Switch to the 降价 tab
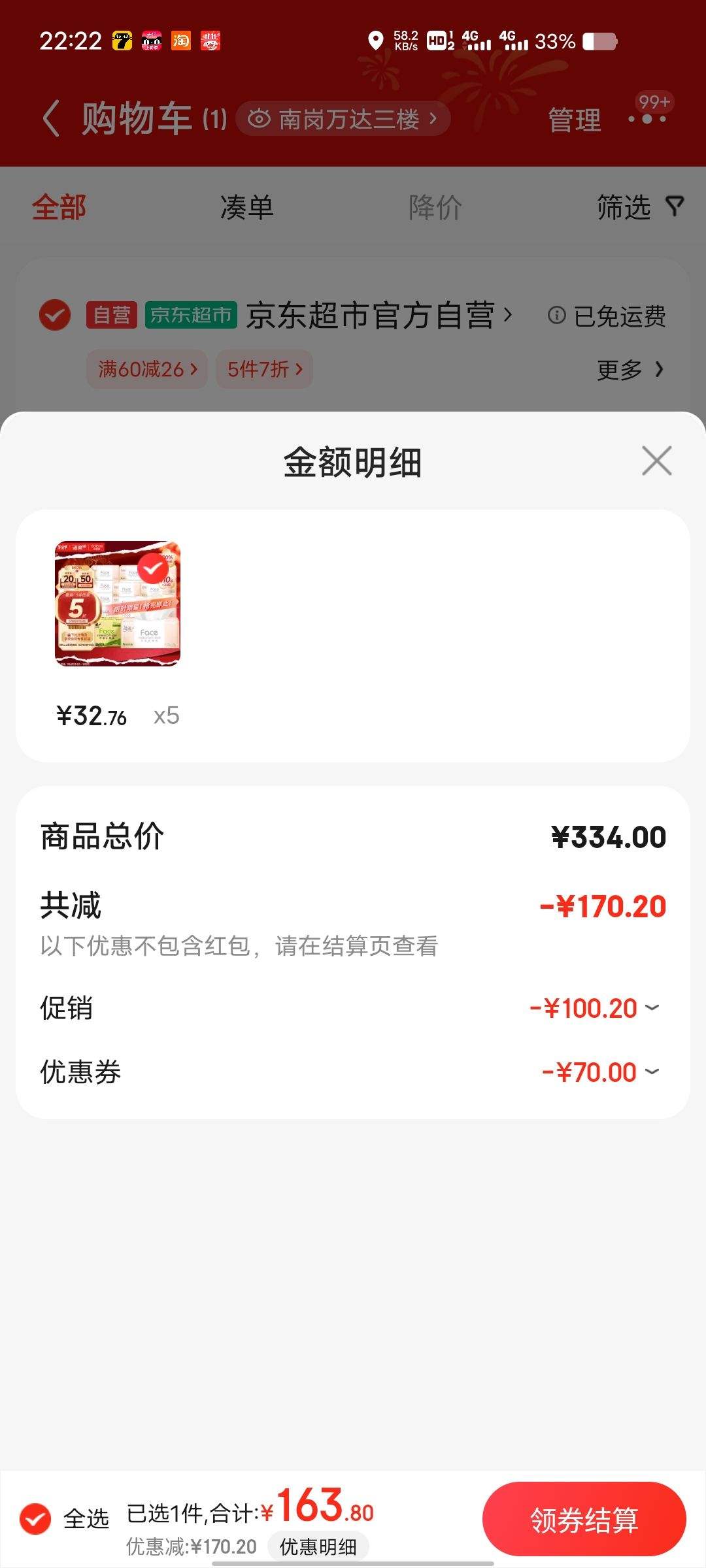The height and width of the screenshot is (1568, 706). 435,208
